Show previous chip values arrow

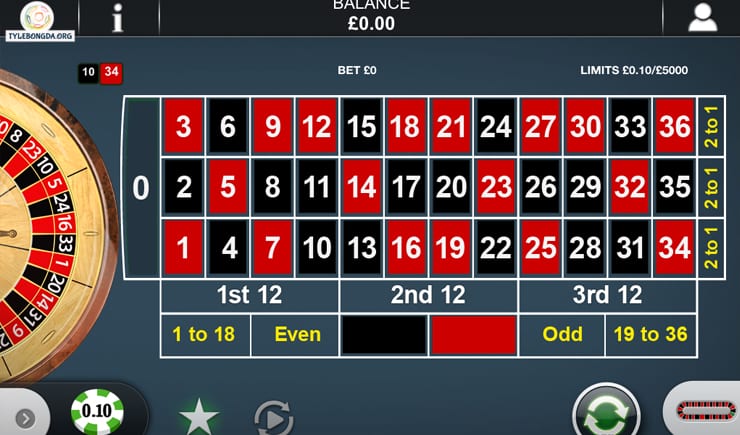pos(26,418)
